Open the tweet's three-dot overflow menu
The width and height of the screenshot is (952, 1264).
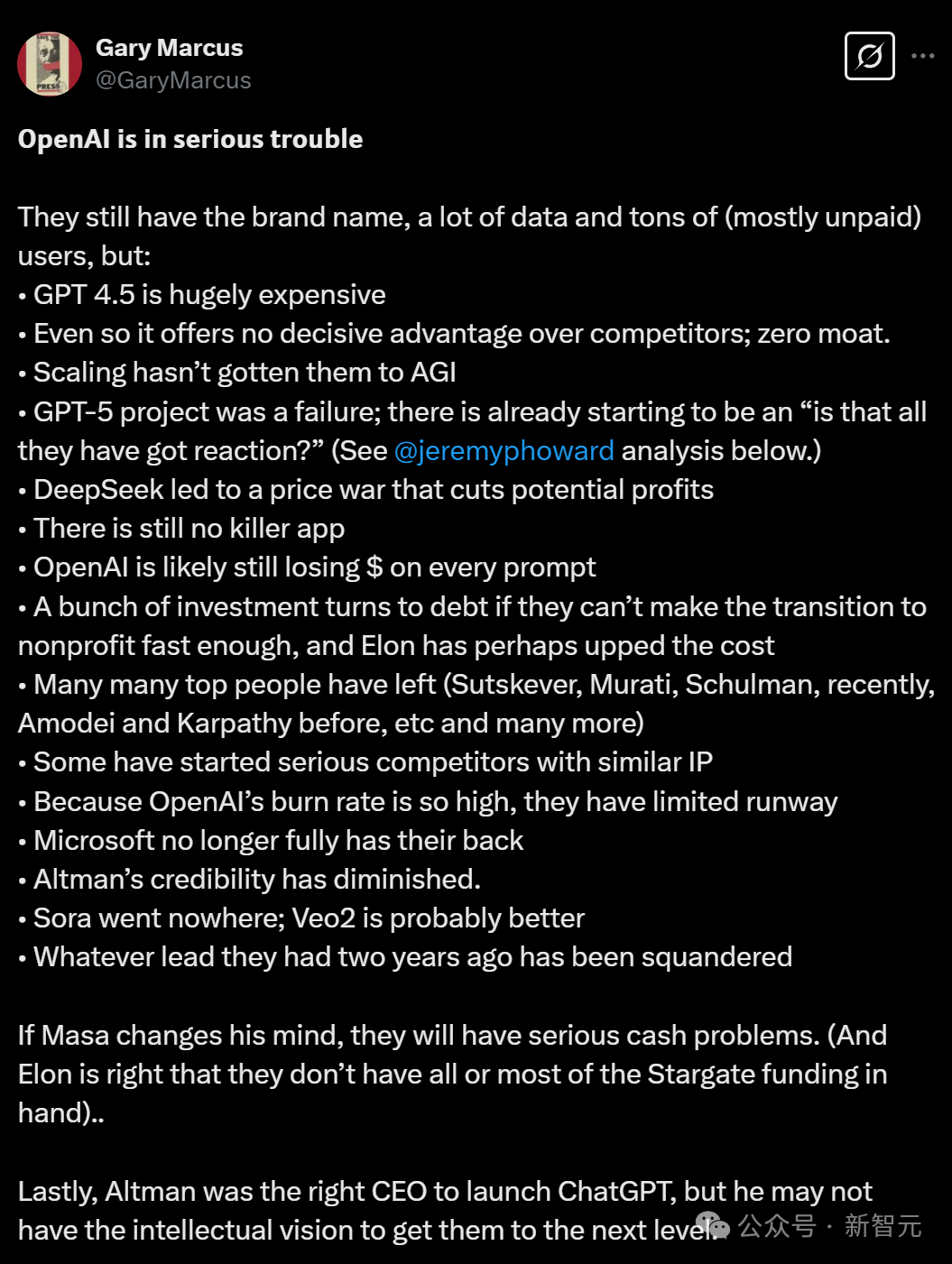922,56
